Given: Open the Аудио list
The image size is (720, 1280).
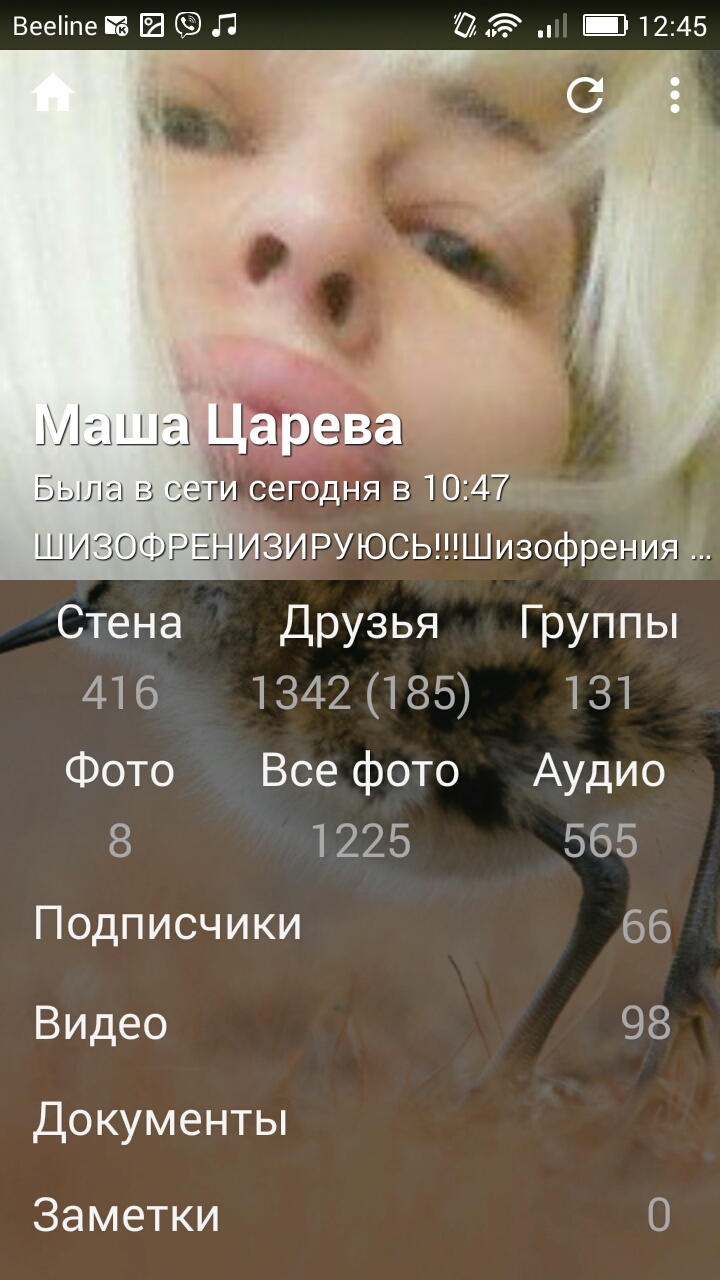Looking at the screenshot, I should [599, 804].
